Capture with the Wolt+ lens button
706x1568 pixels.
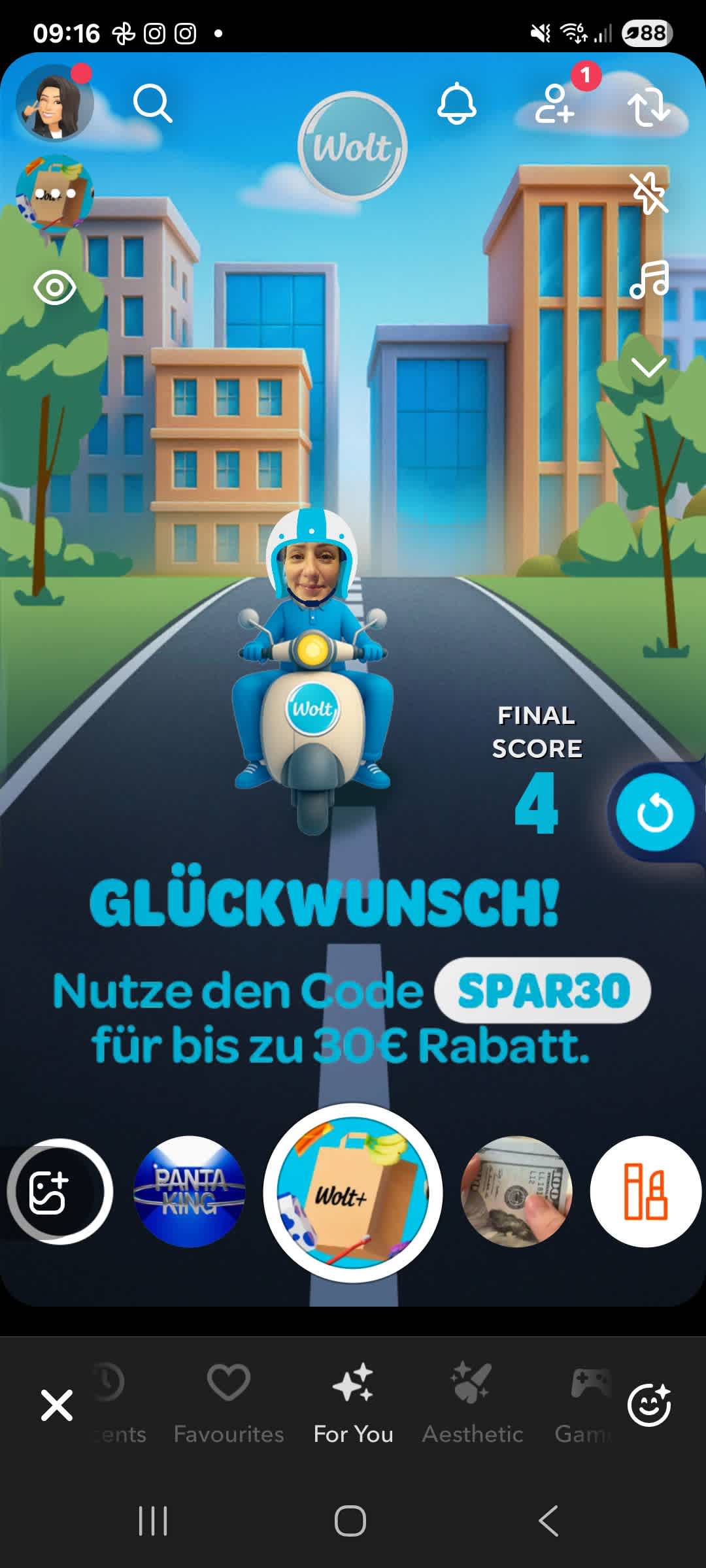(353, 1192)
